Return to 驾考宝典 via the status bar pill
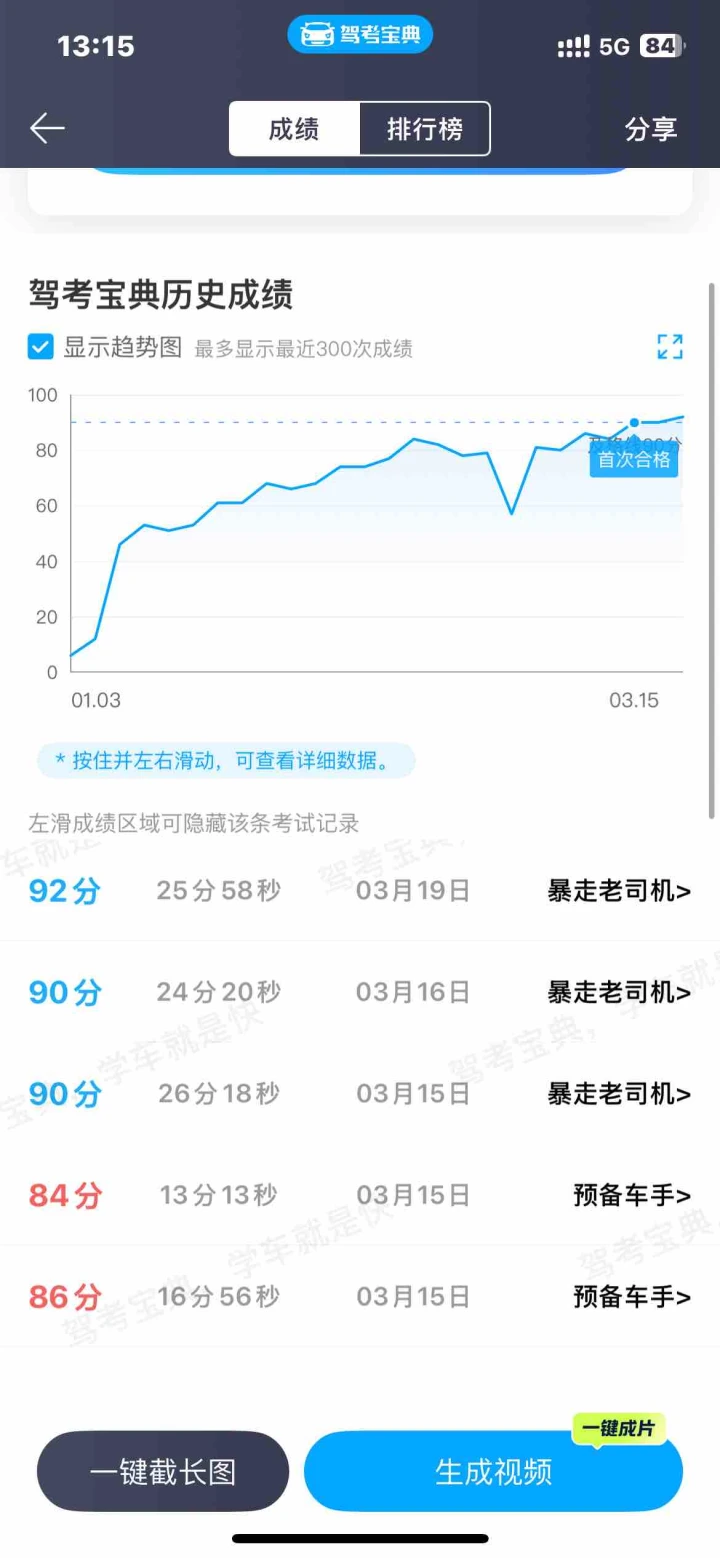 (360, 36)
